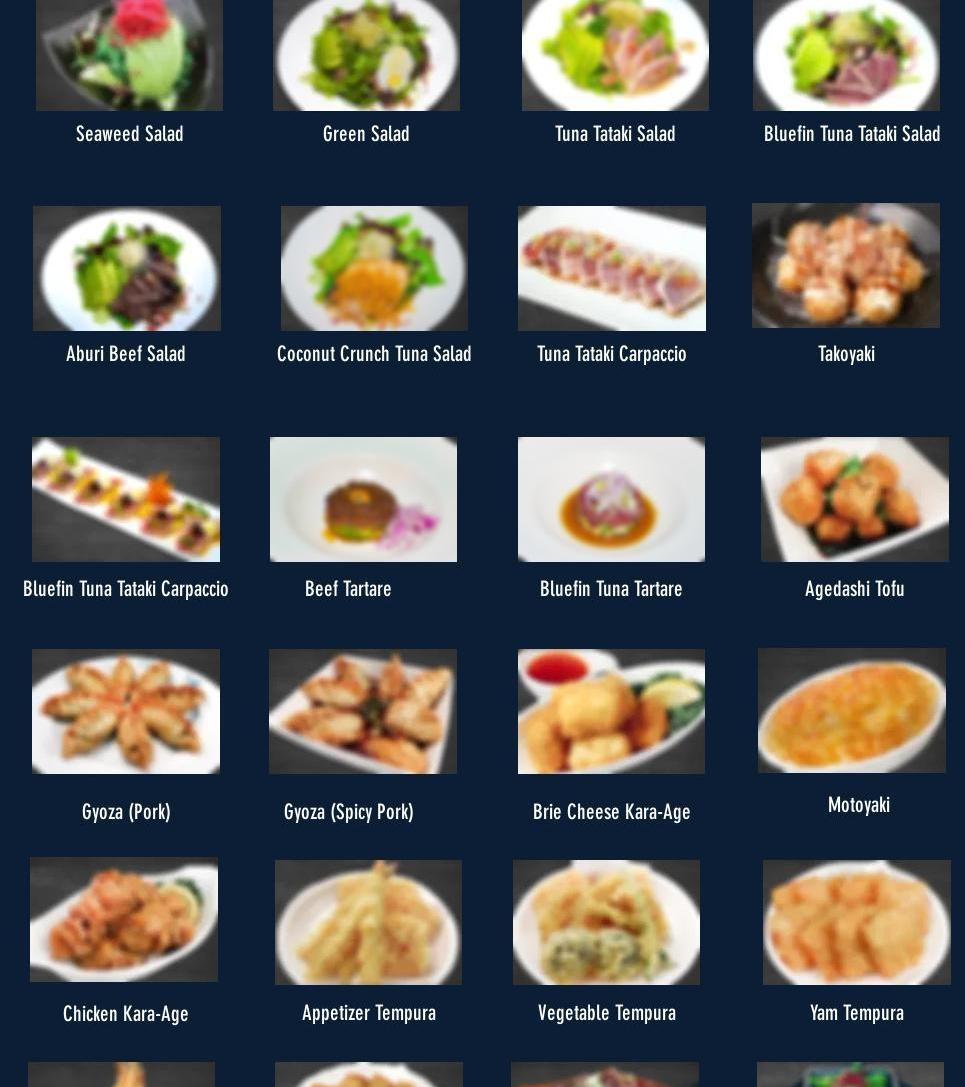Image resolution: width=965 pixels, height=1087 pixels.
Task: Tap the Motoyaki dish photo
Action: pos(851,710)
